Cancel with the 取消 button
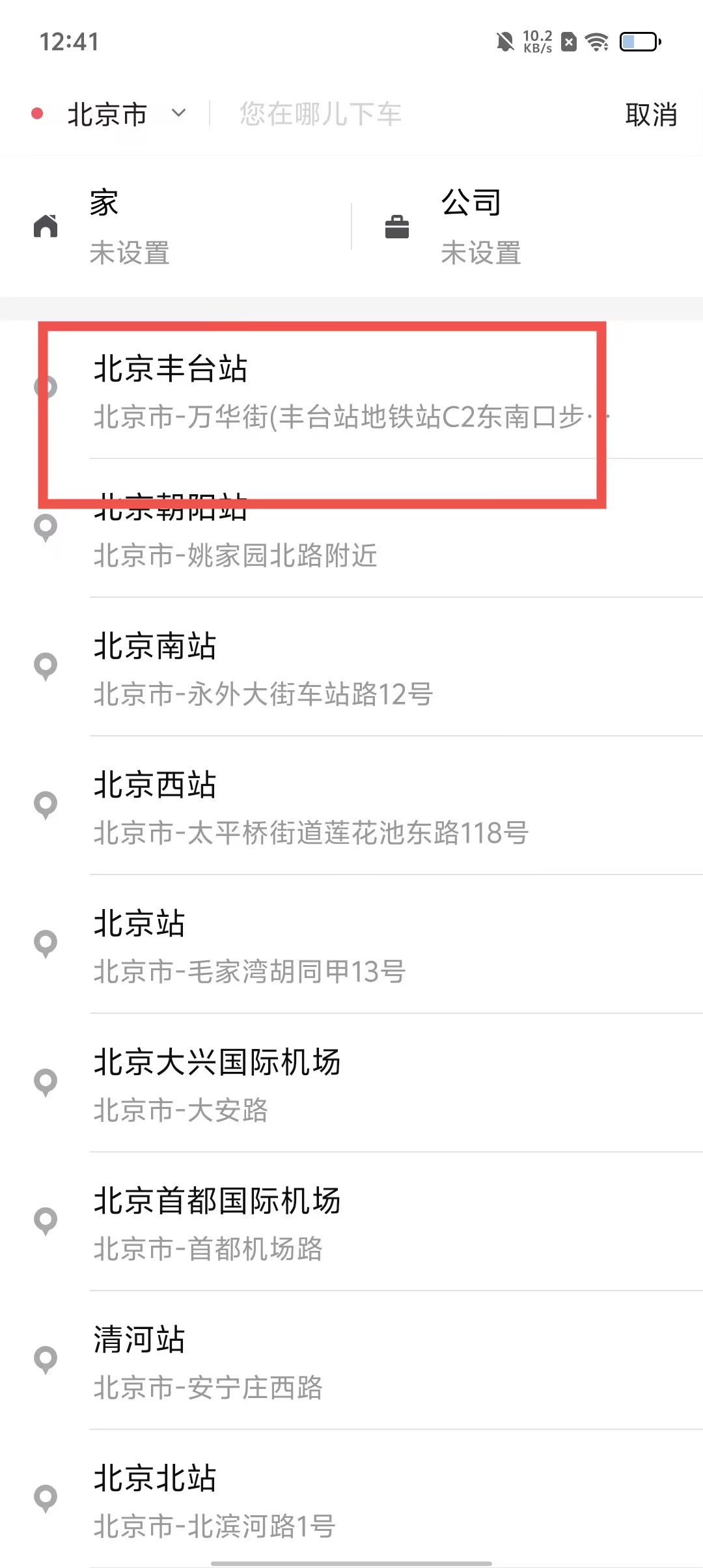Image resolution: width=703 pixels, height=1568 pixels. tap(650, 115)
